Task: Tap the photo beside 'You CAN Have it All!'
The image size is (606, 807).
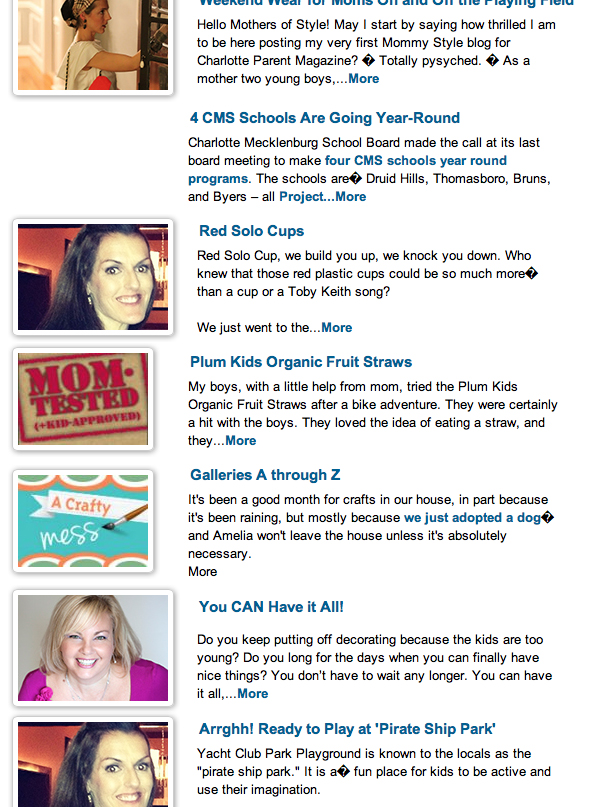Action: coord(93,648)
